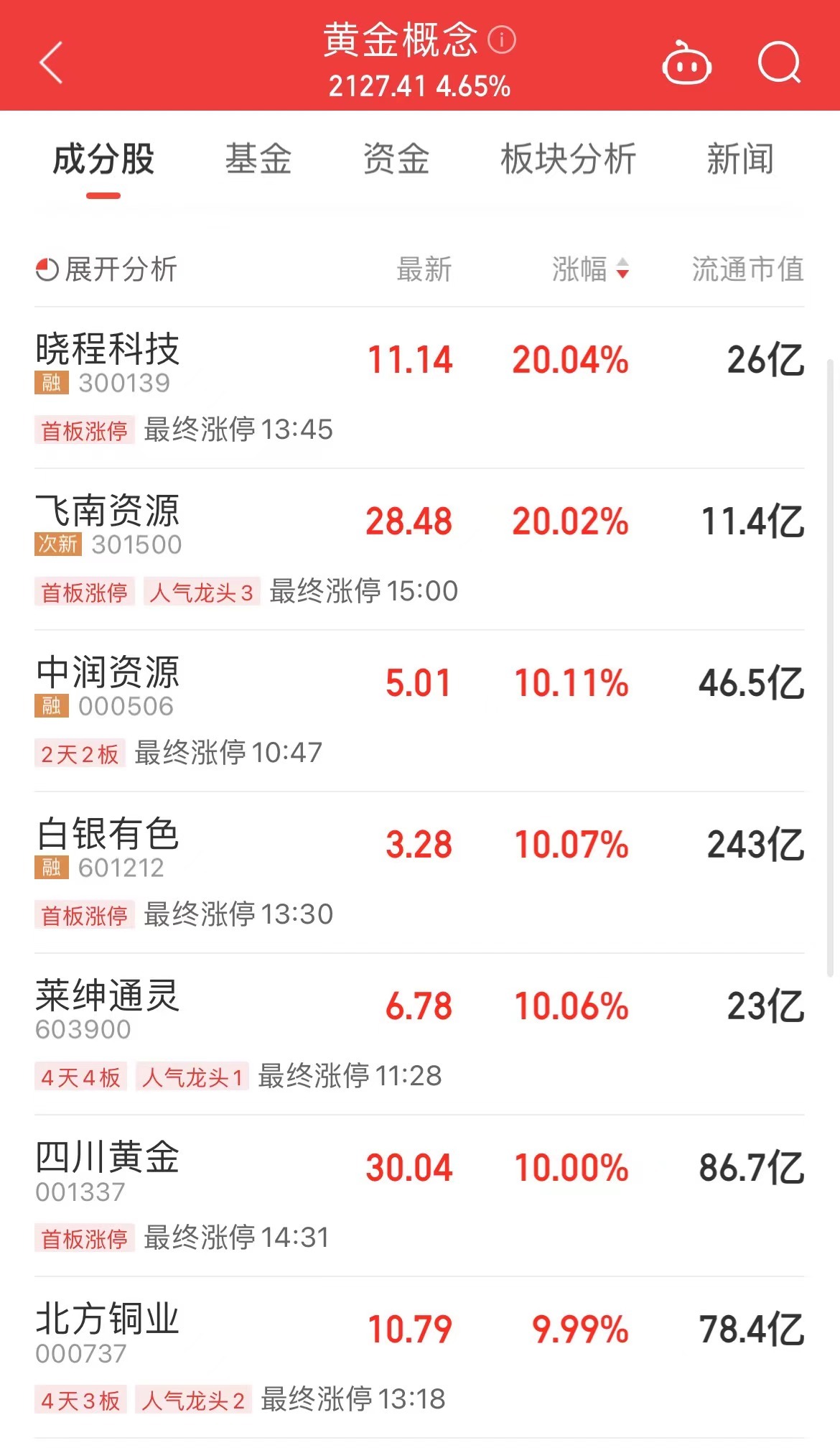Sort by the 流通市值 column header

(x=747, y=269)
